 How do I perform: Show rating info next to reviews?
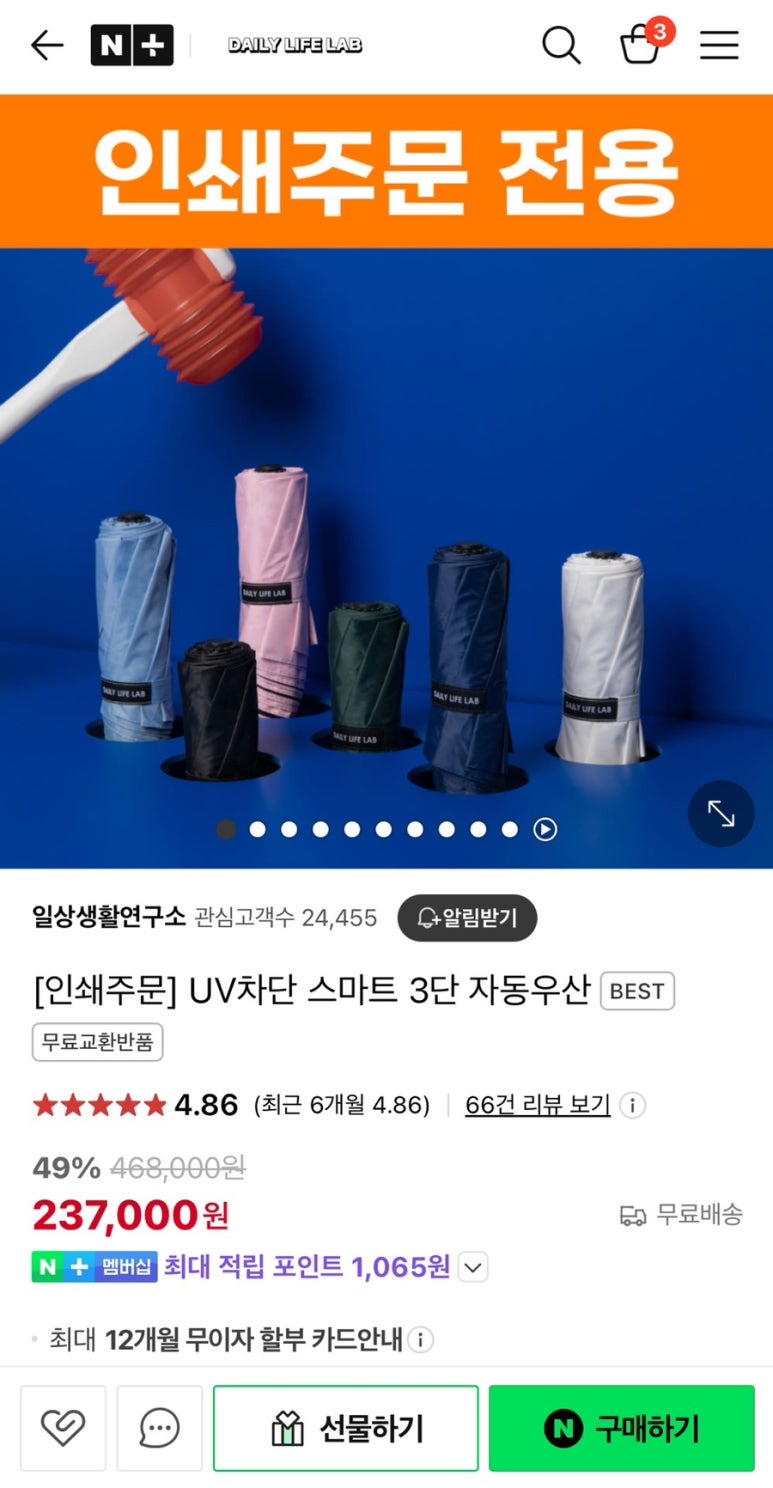coord(632,1105)
